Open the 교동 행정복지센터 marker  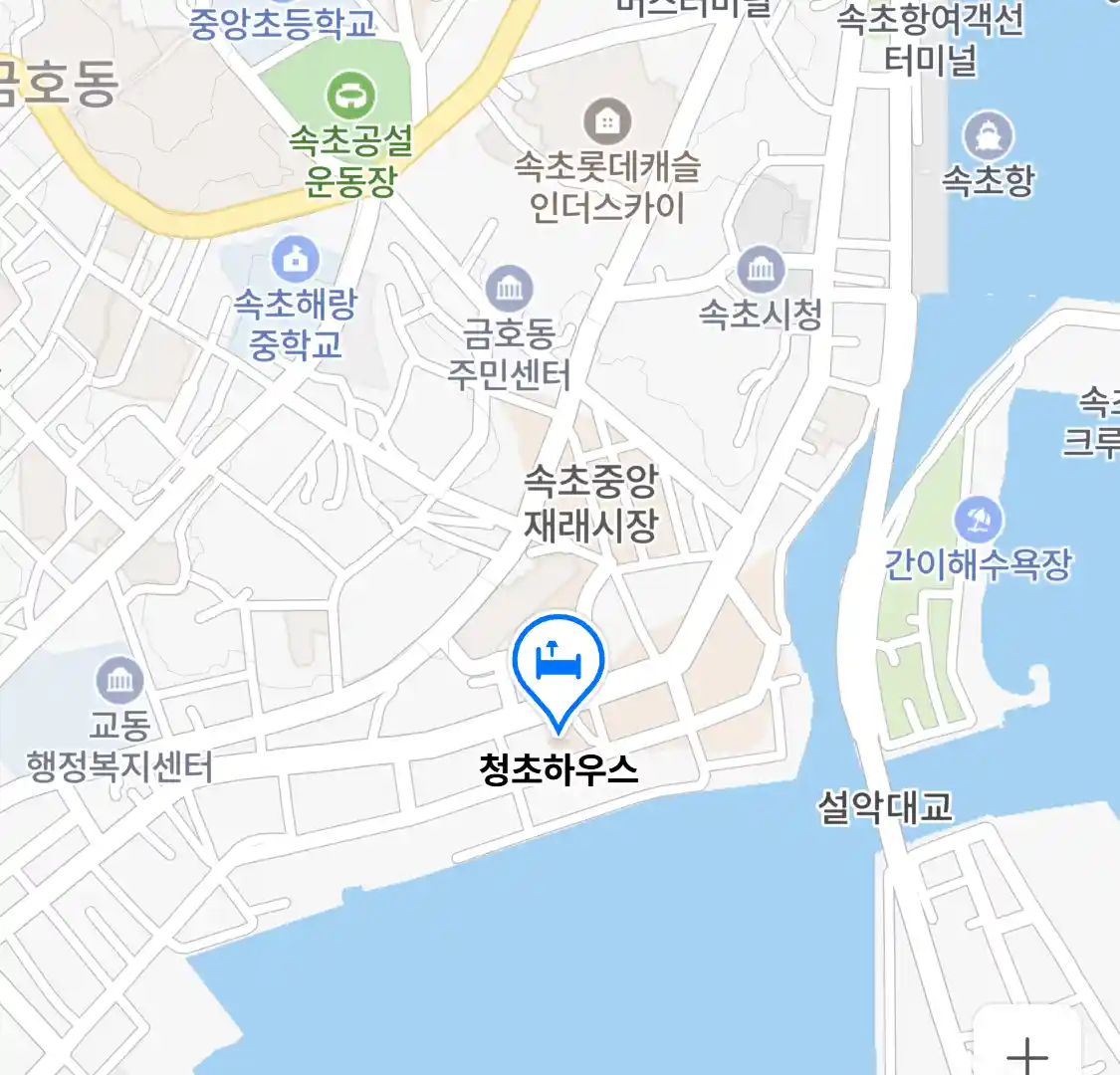pyautogui.click(x=119, y=682)
